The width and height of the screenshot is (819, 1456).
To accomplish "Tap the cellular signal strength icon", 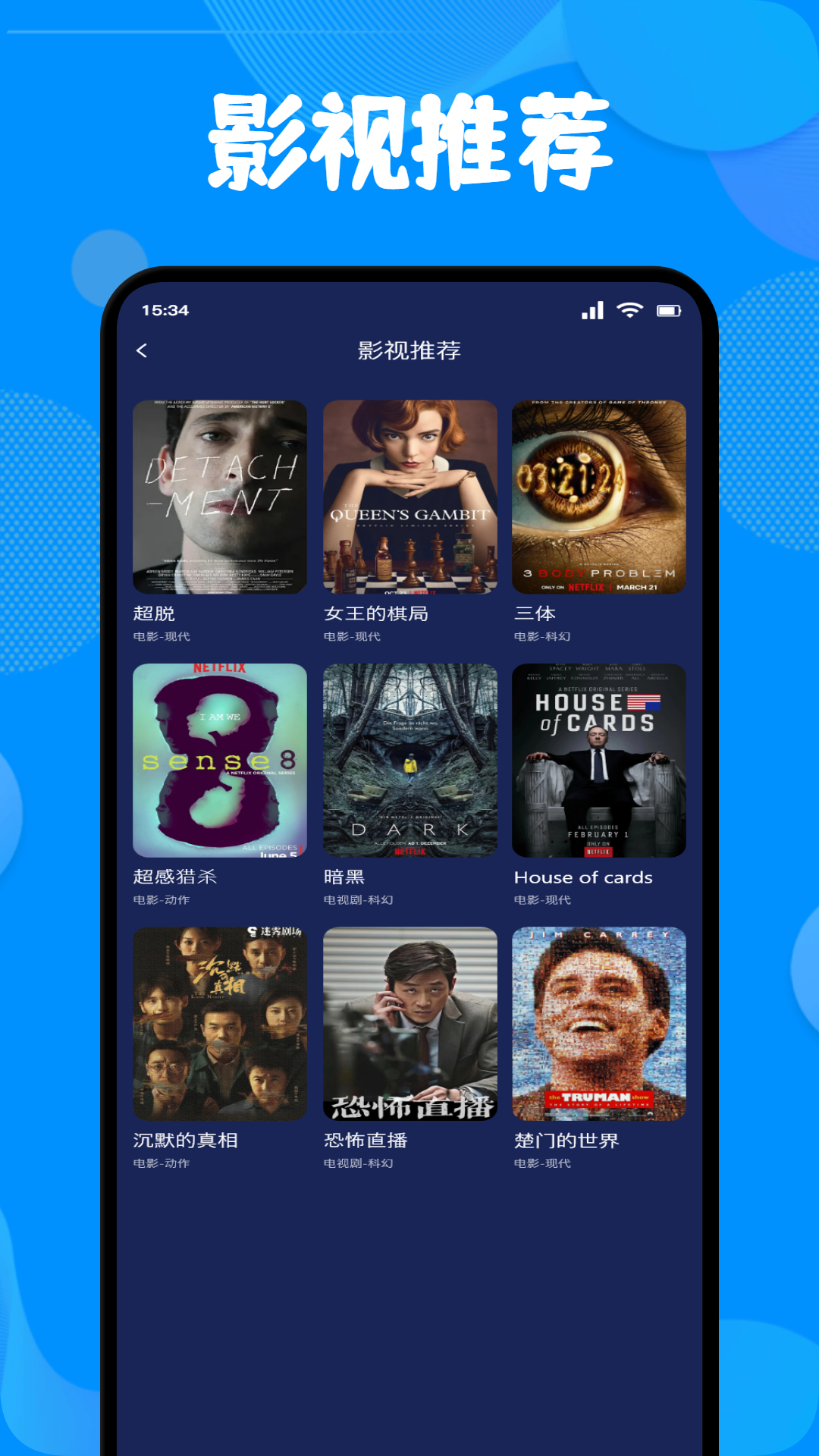I will tap(591, 309).
